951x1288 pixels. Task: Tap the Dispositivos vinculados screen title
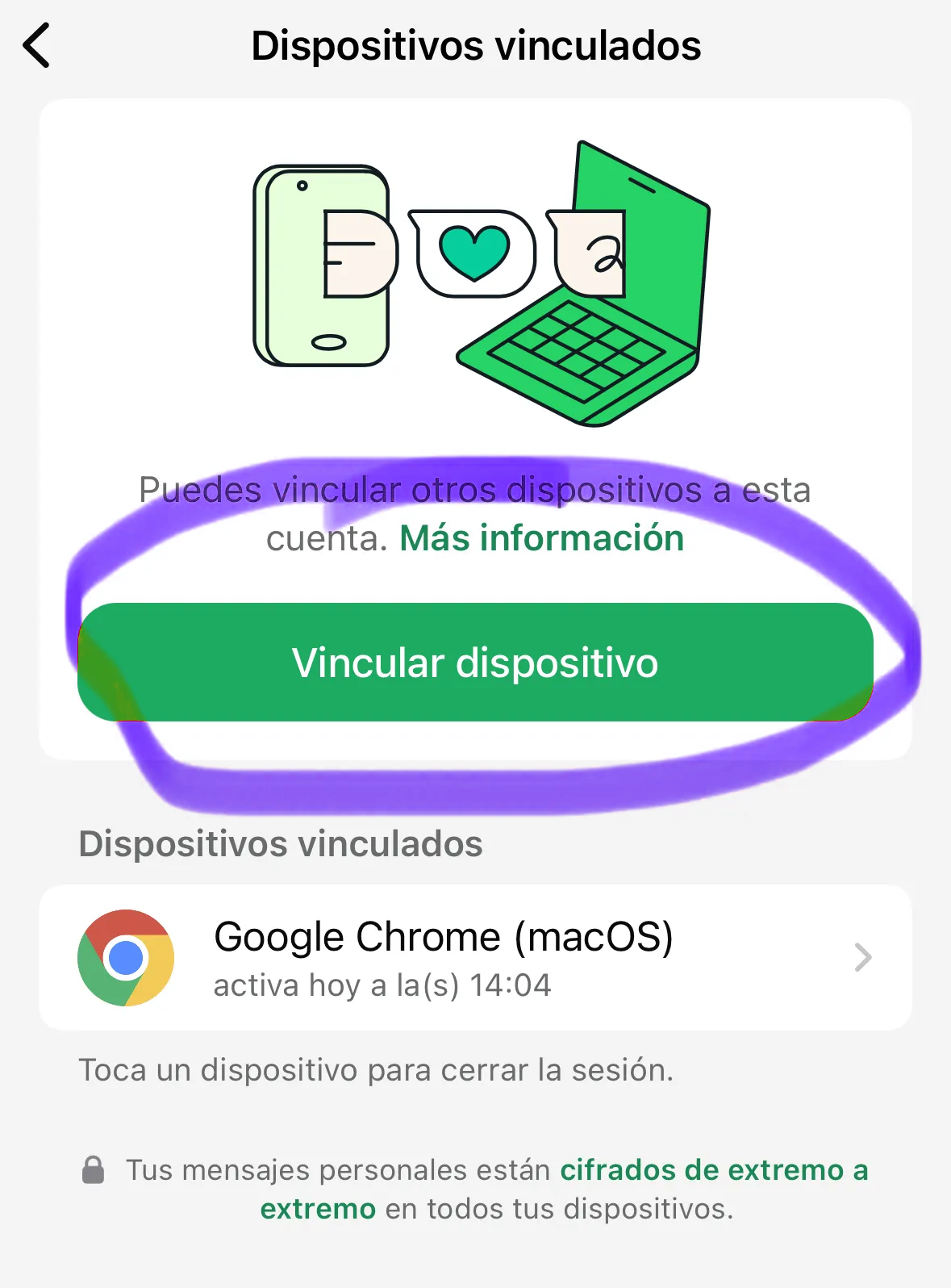(475, 46)
